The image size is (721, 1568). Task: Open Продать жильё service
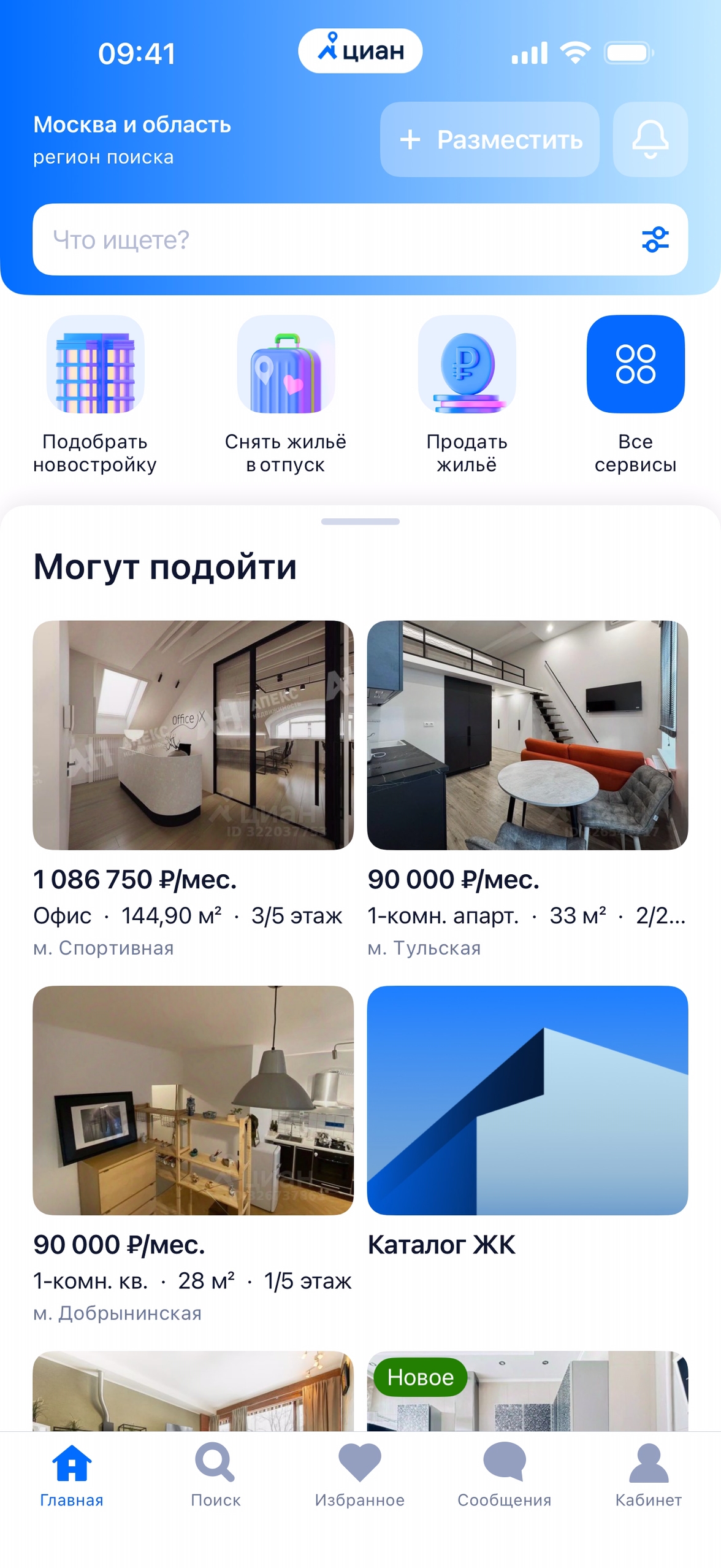(x=467, y=394)
